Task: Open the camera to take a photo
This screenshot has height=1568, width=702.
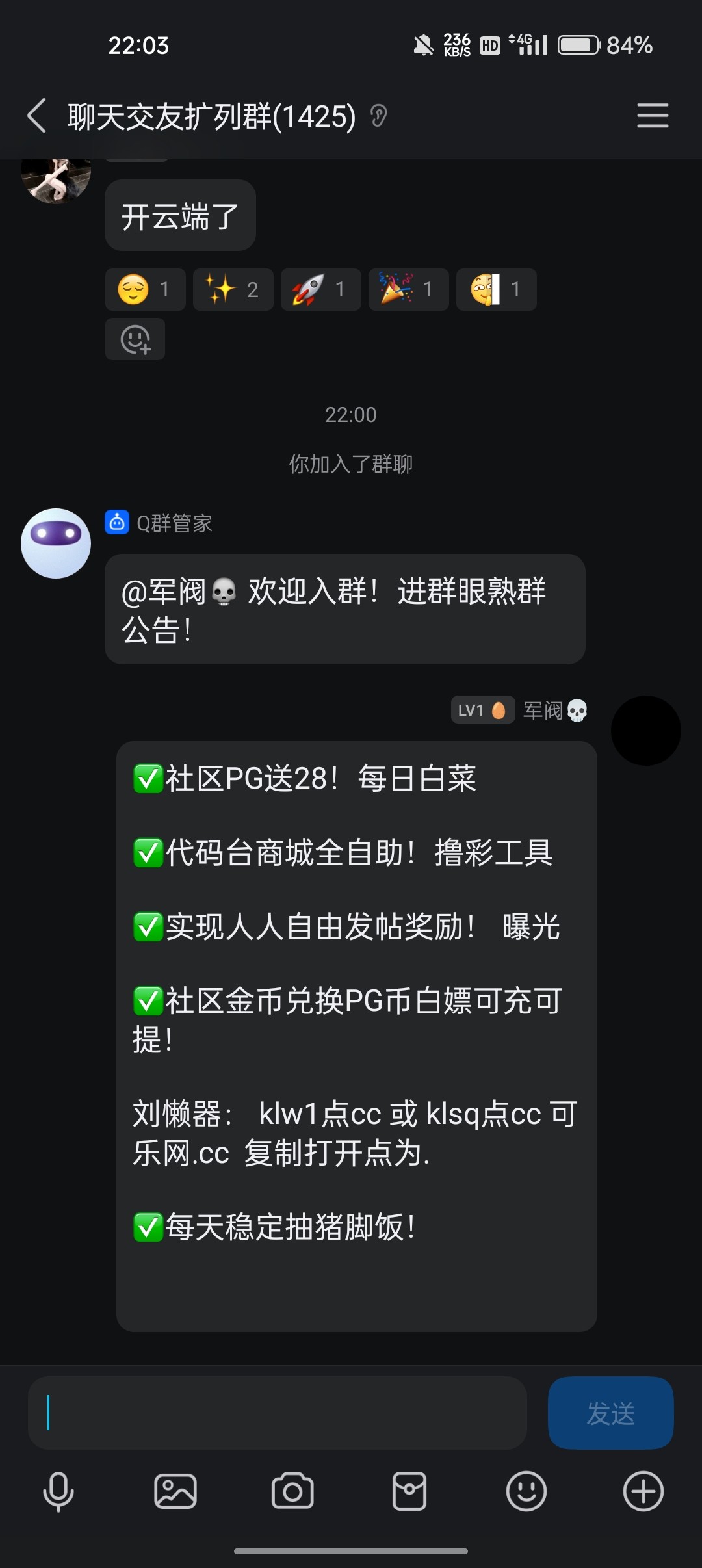Action: coord(292,1491)
